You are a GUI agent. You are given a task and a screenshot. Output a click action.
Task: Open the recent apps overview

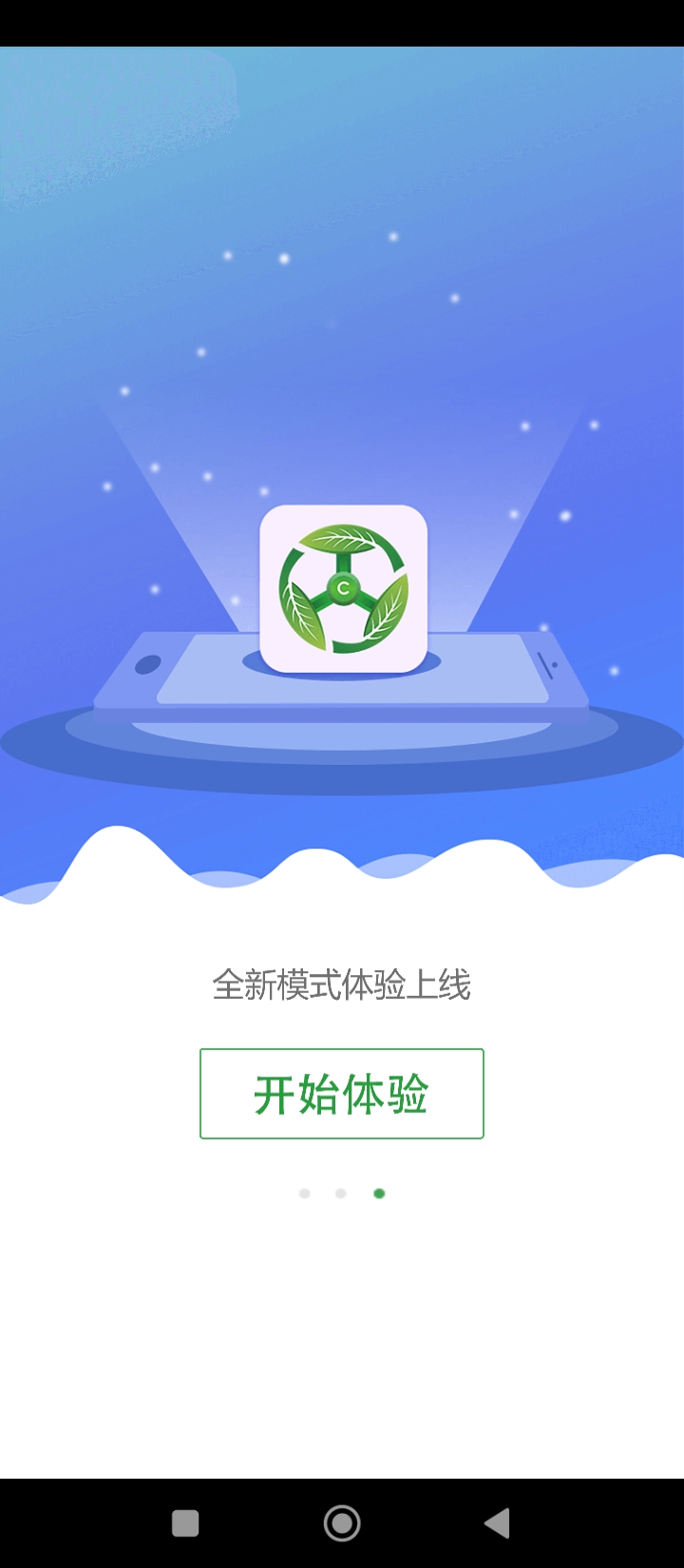click(x=185, y=1523)
